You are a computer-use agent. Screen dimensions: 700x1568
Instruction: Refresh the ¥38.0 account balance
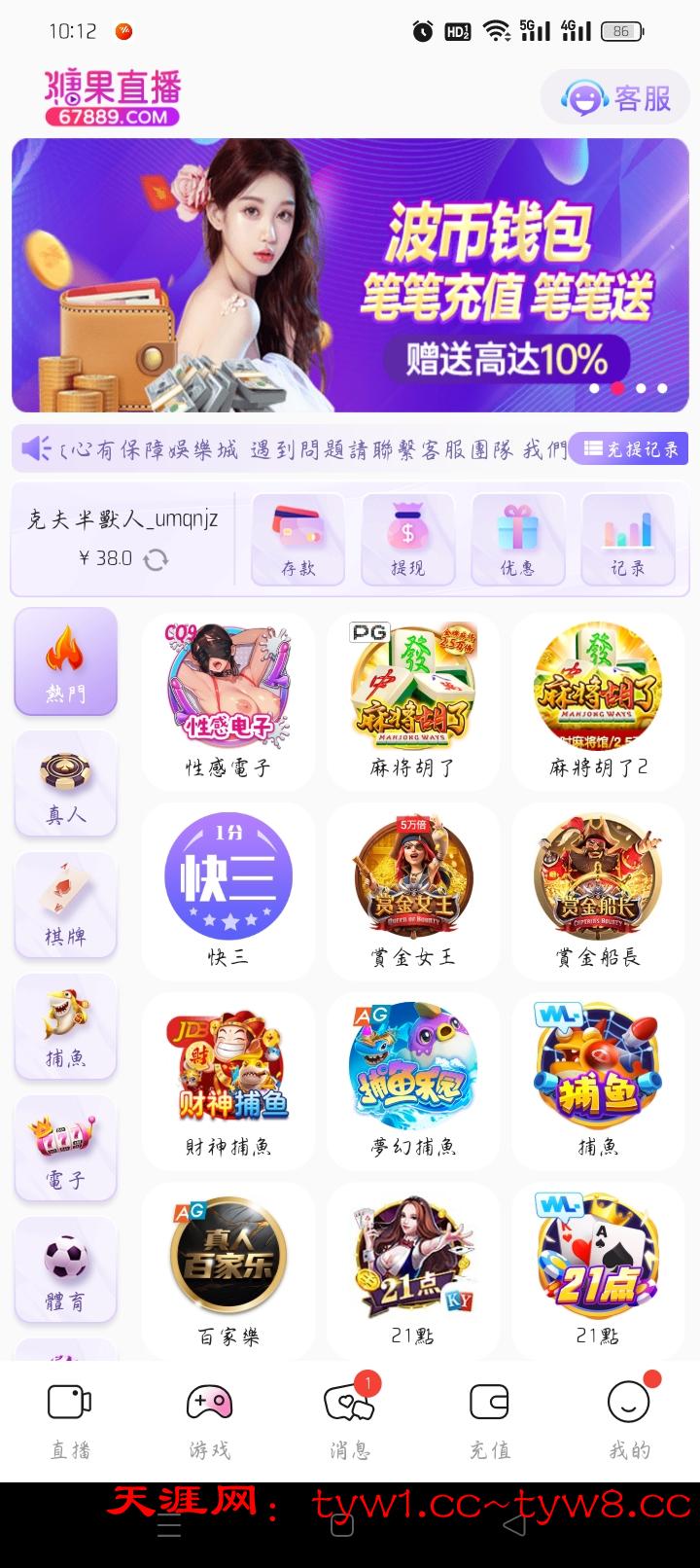point(156,559)
